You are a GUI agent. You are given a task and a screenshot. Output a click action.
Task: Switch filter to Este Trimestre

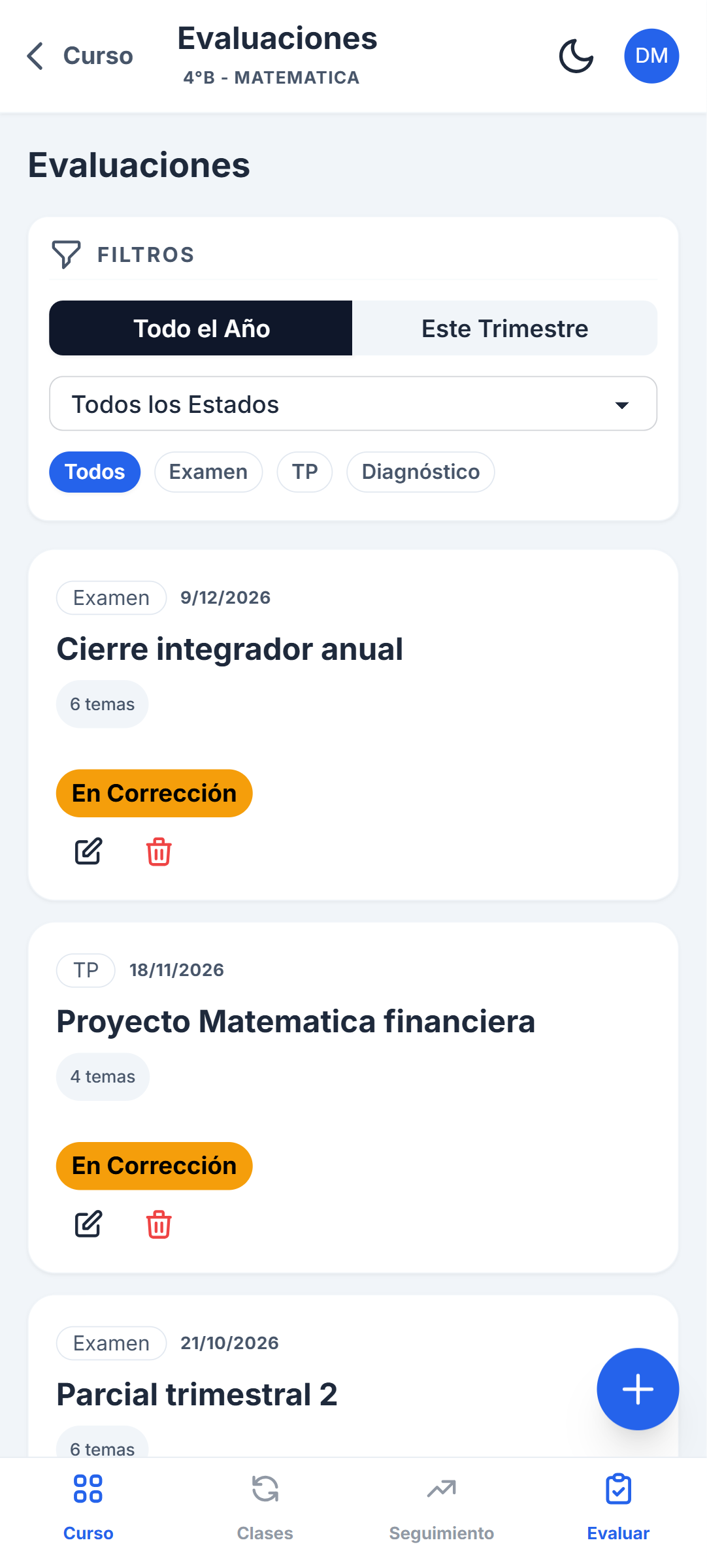(x=505, y=328)
